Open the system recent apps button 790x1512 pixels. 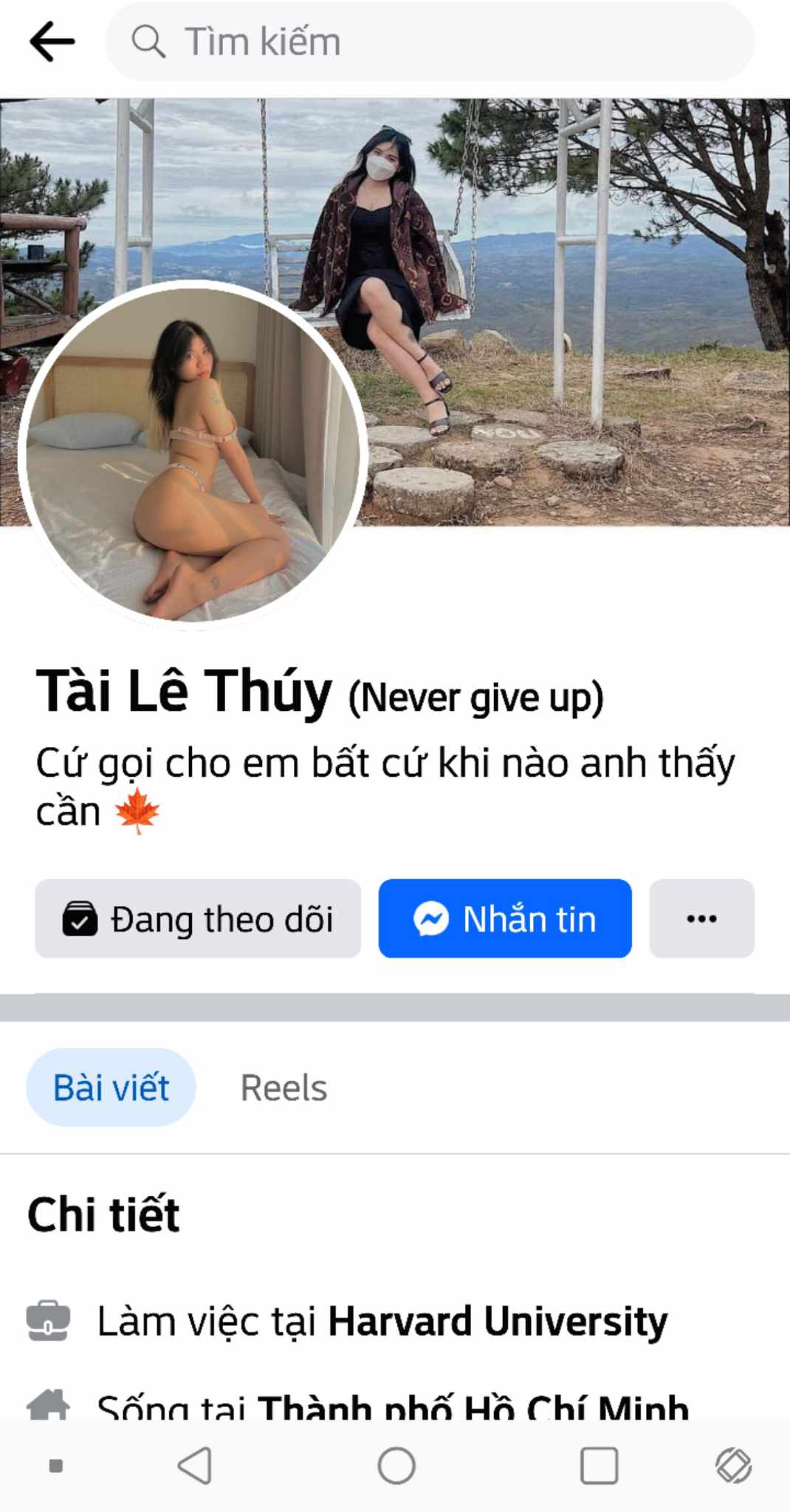[x=599, y=1465]
